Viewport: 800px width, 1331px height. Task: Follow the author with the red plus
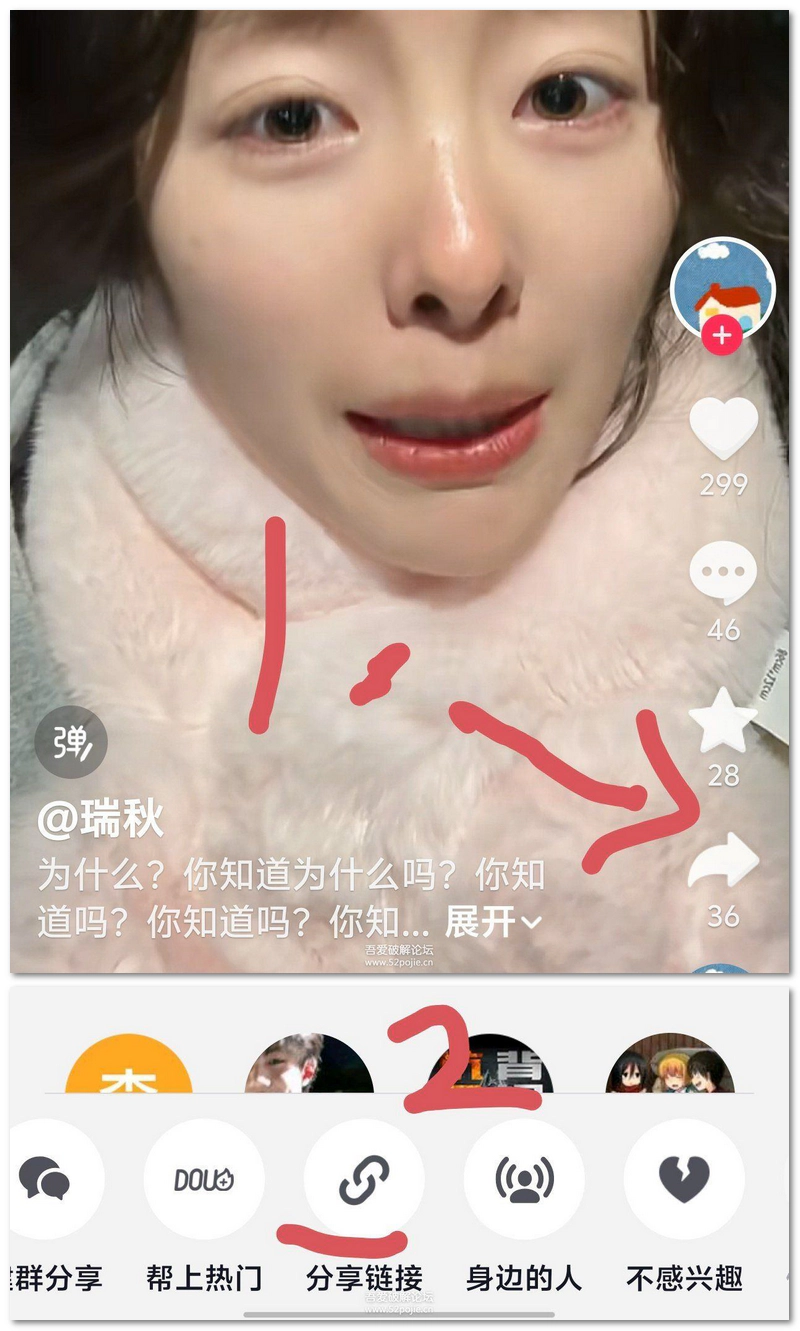pos(722,337)
